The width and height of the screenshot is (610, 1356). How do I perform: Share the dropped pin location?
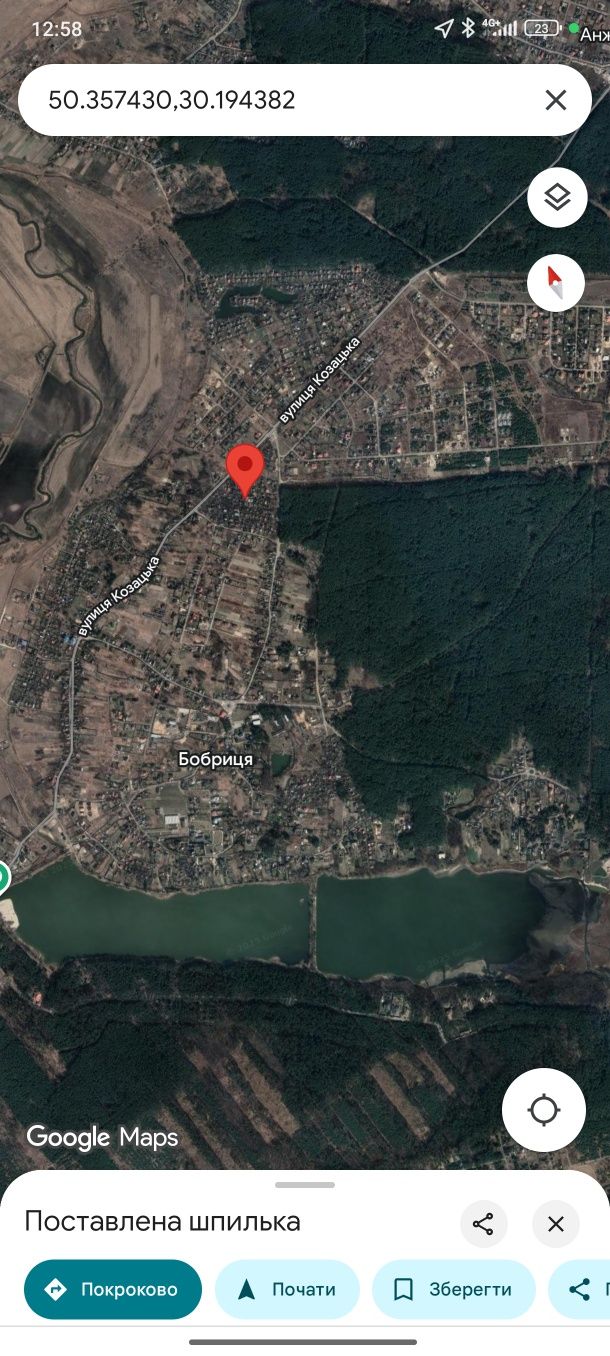coord(484,1224)
